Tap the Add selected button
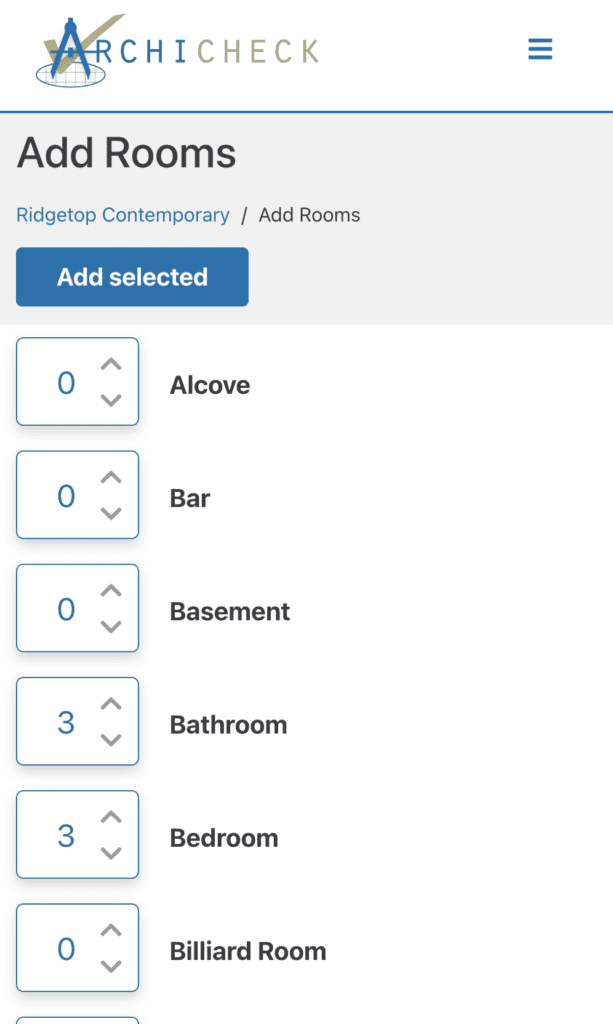 tap(132, 277)
